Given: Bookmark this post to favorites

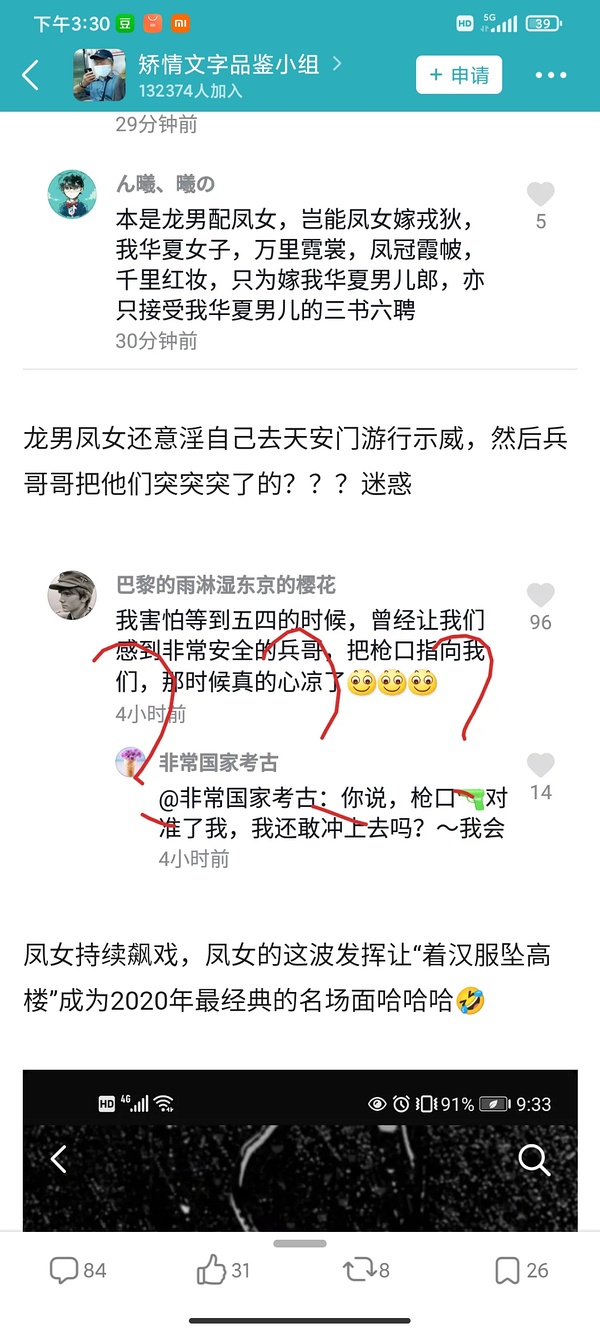Looking at the screenshot, I should coord(522,1270).
